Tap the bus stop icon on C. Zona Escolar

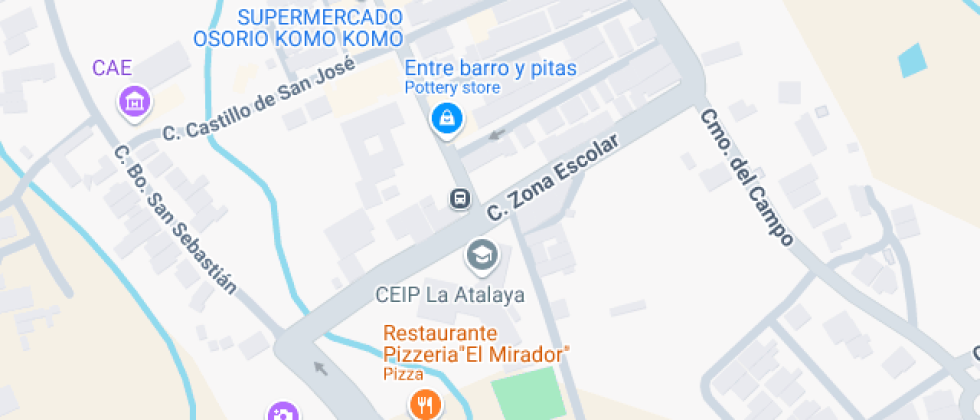point(459,198)
